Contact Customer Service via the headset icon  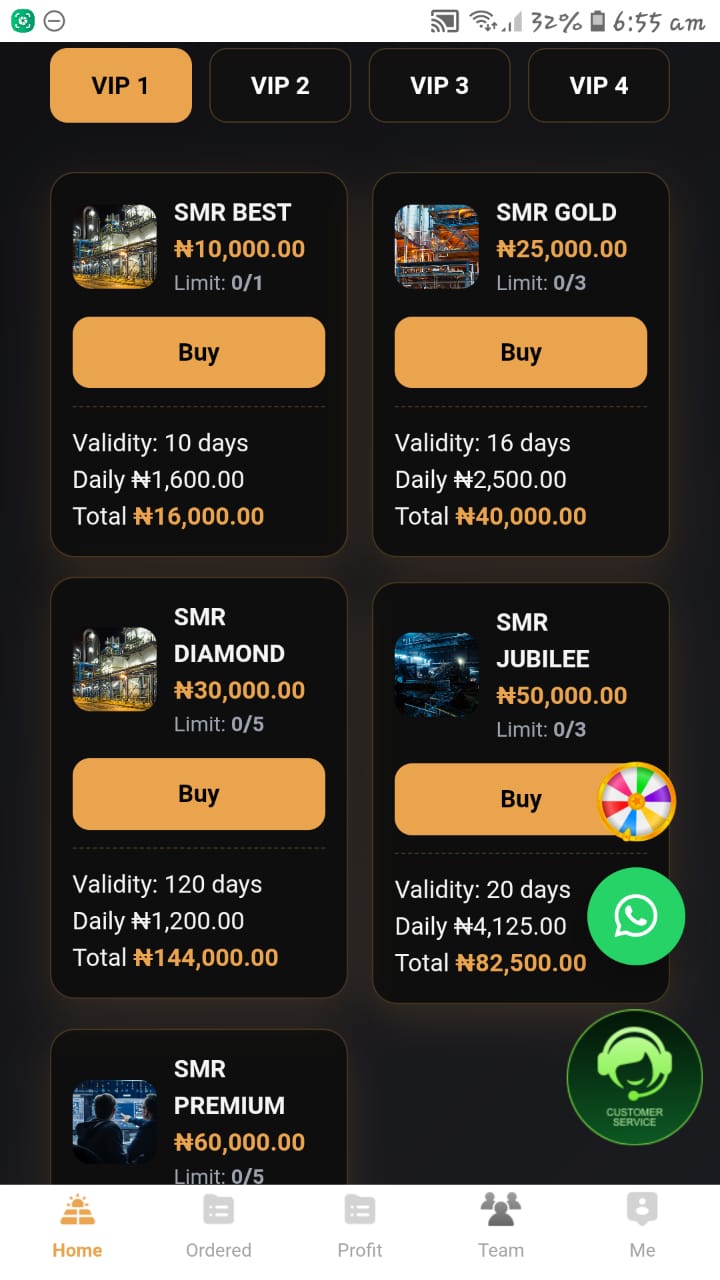click(x=634, y=1077)
